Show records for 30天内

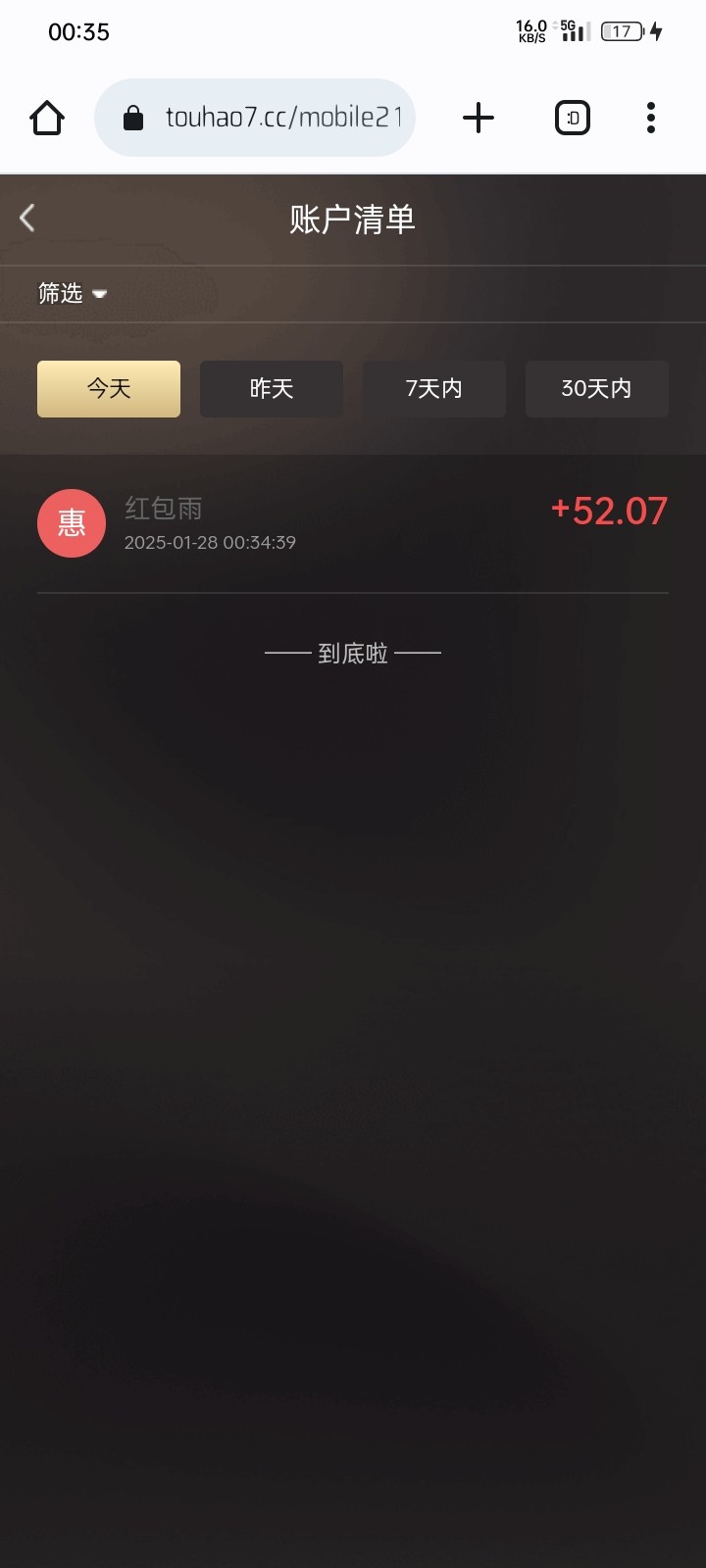click(596, 389)
